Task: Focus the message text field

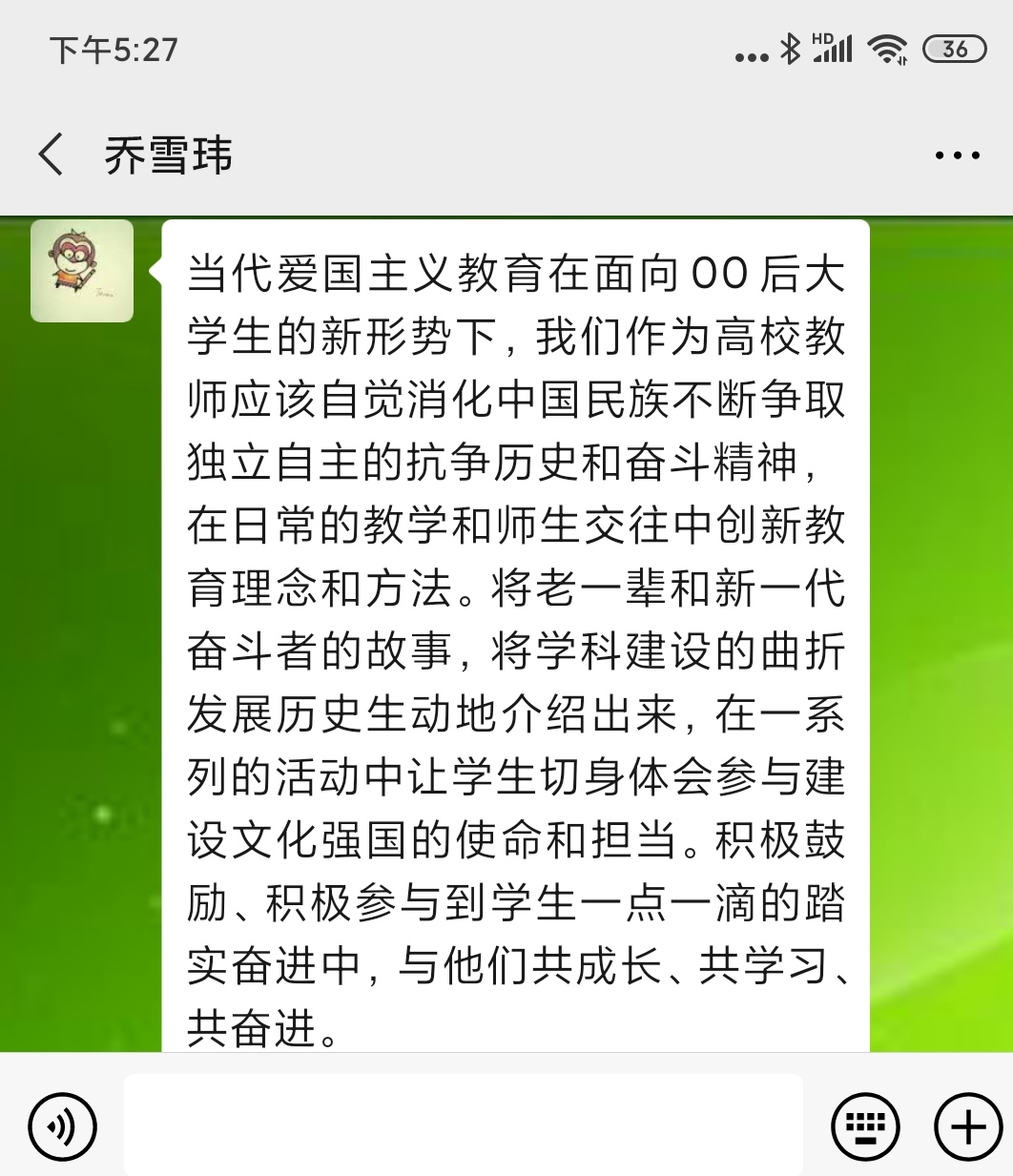Action: point(463,1124)
